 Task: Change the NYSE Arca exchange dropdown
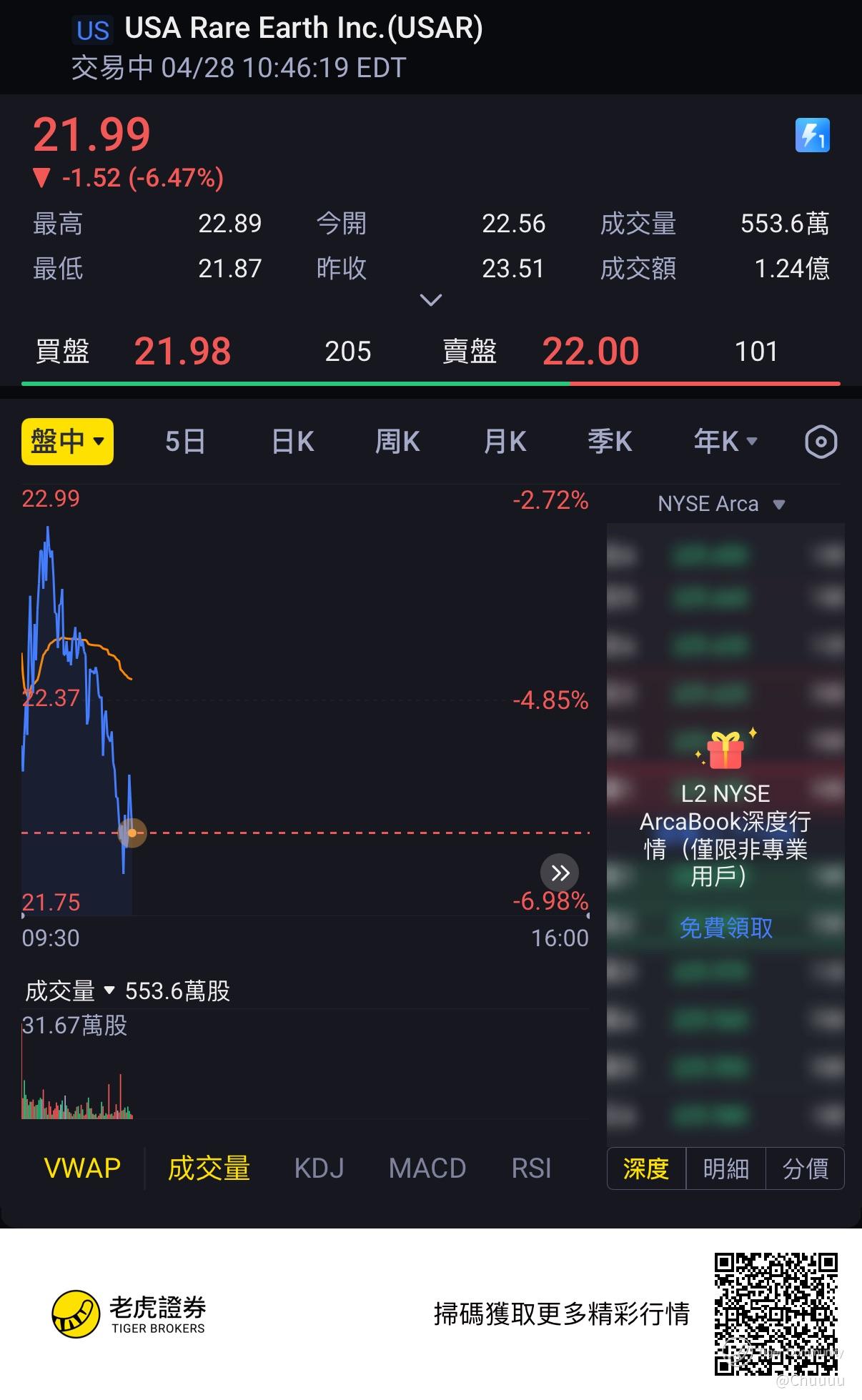tap(721, 504)
